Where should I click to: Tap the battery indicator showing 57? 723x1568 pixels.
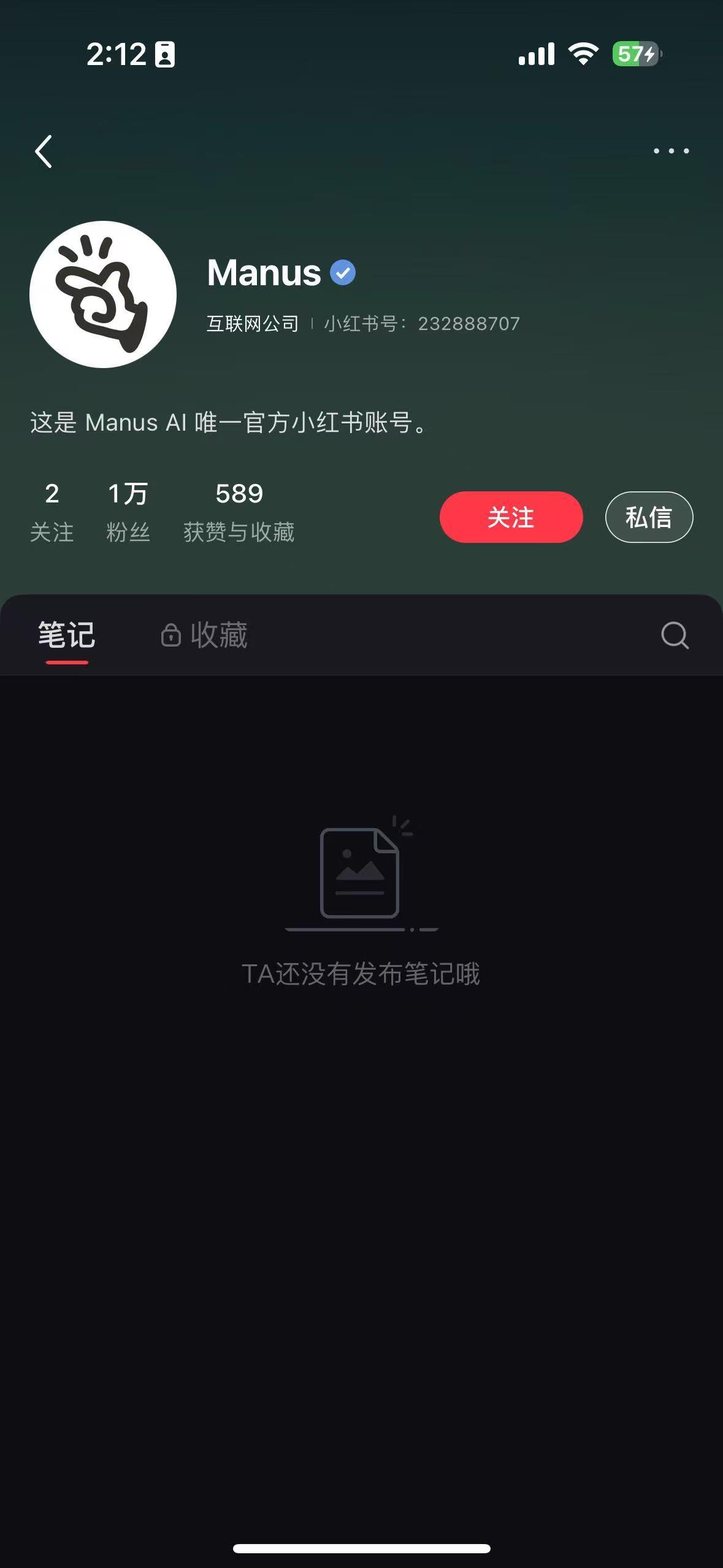(635, 55)
